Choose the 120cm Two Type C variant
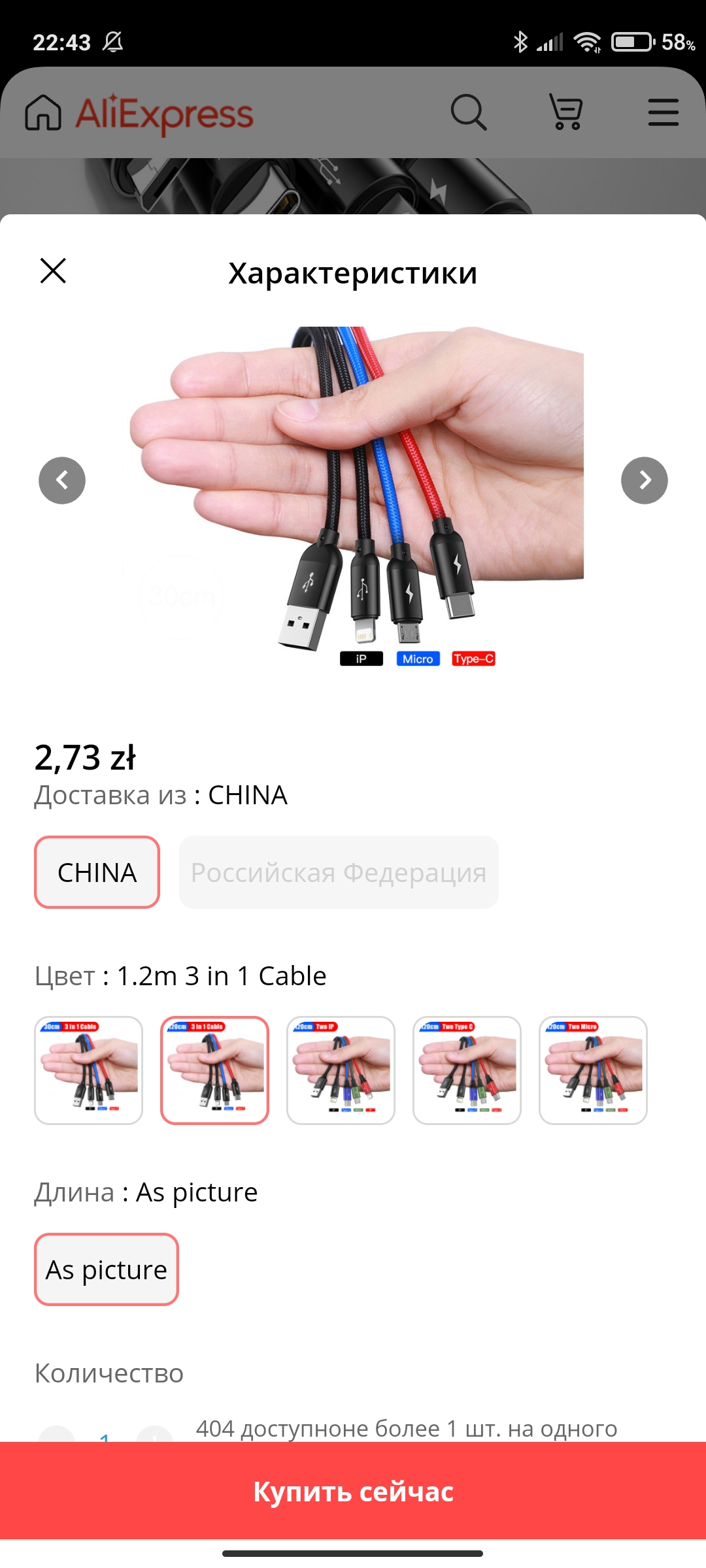The width and height of the screenshot is (706, 1568). click(467, 1070)
